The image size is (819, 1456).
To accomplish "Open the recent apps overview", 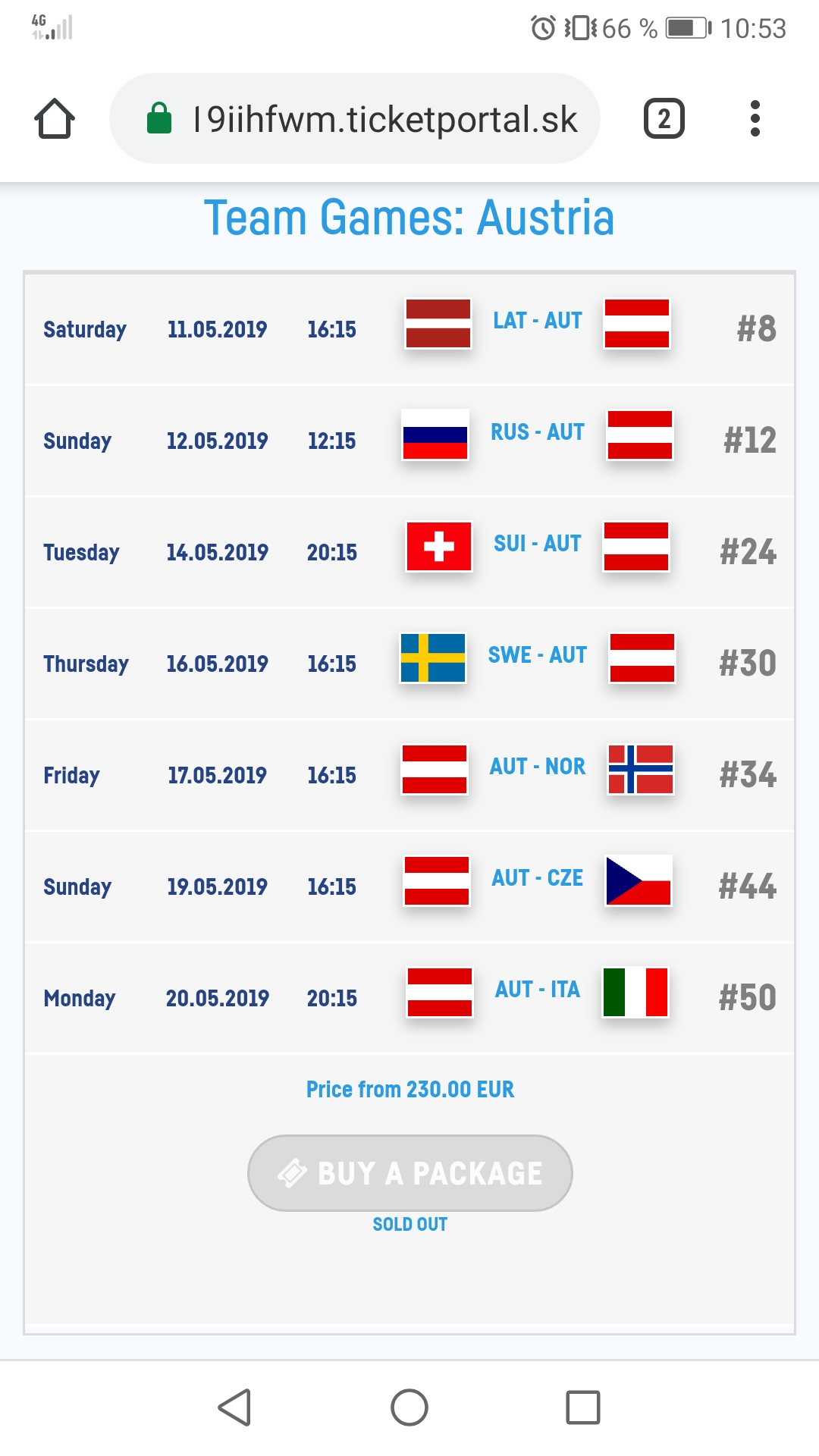I will click(x=582, y=1407).
